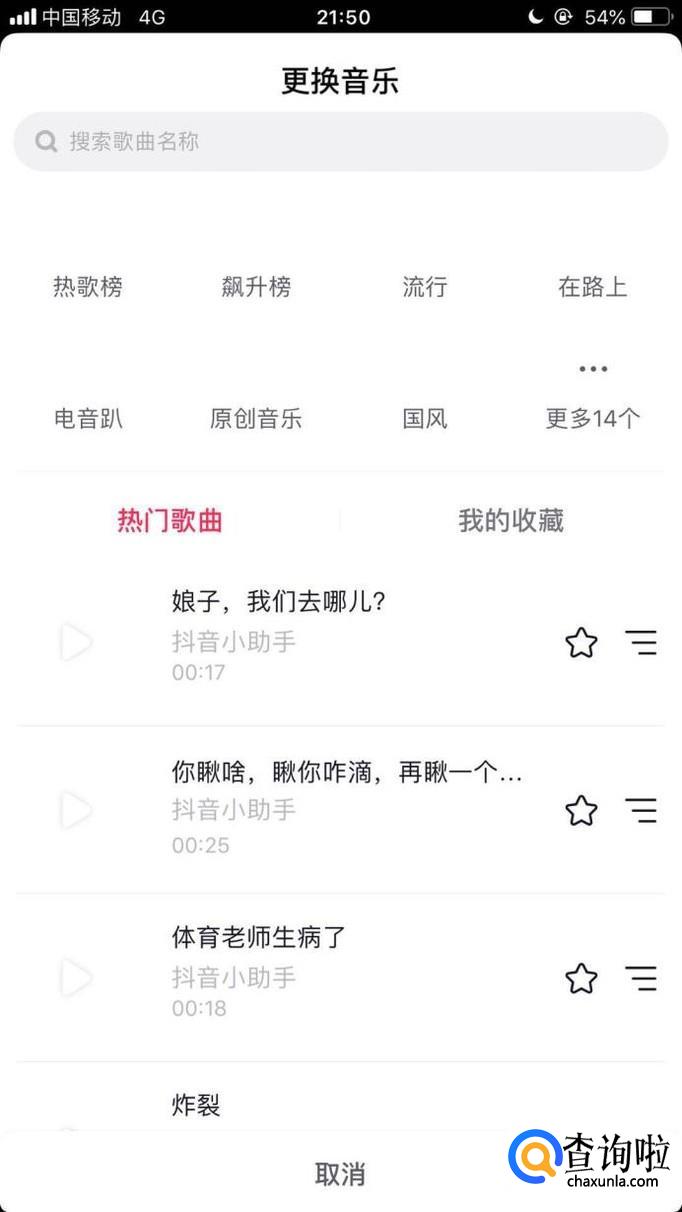
Task: Favorite the song 娘子，我们去哪儿？
Action: pyautogui.click(x=581, y=643)
